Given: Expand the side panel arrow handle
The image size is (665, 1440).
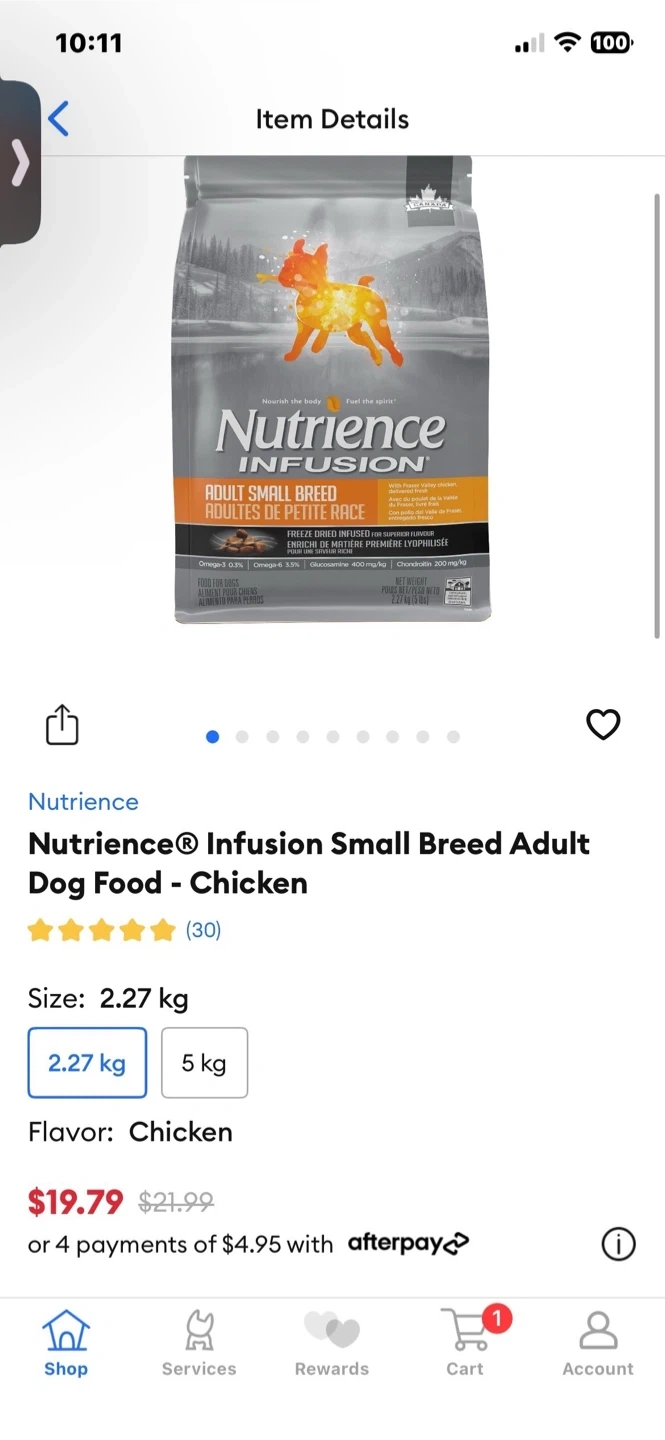Looking at the screenshot, I should pos(20,164).
